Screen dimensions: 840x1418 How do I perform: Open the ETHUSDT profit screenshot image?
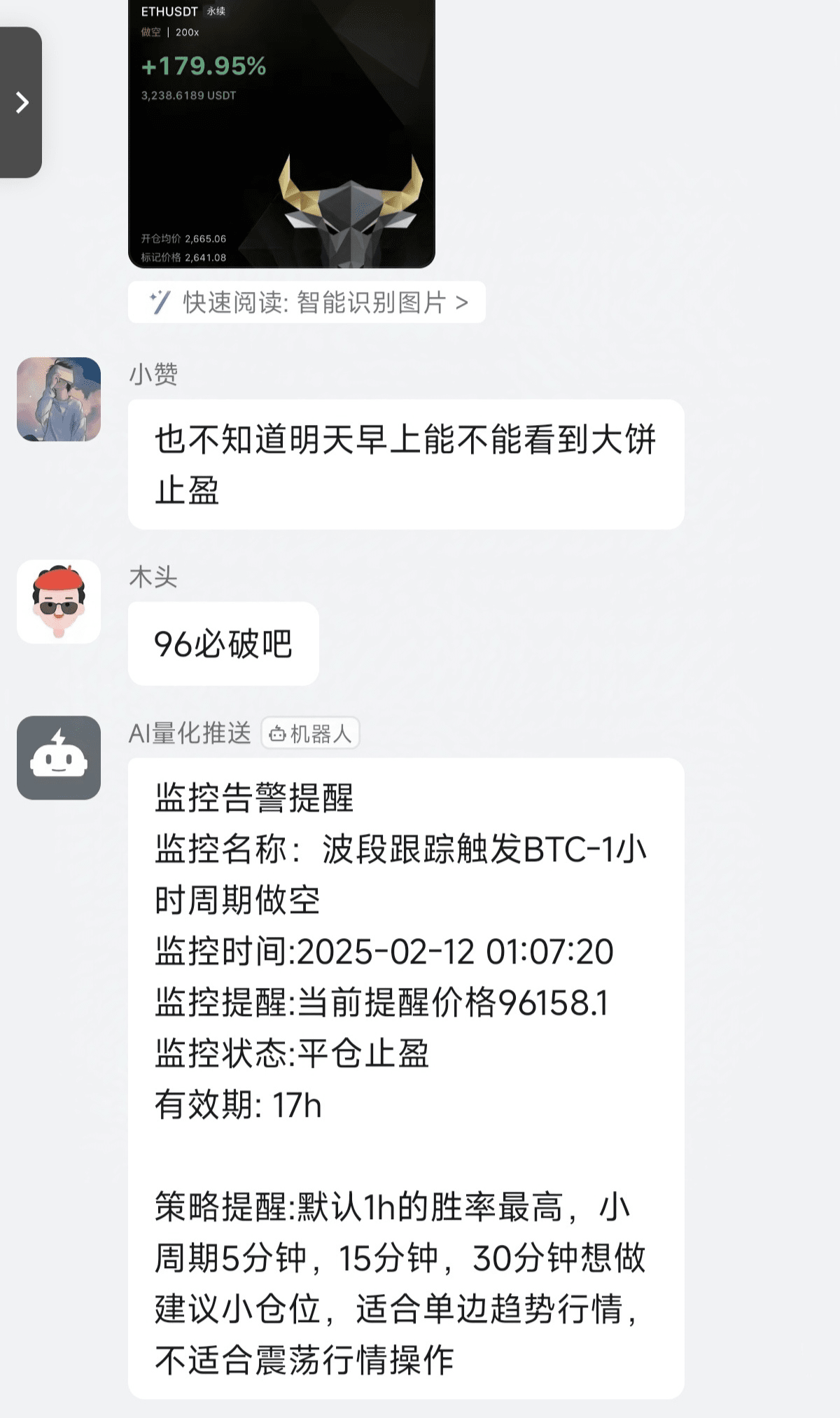pyautogui.click(x=281, y=133)
